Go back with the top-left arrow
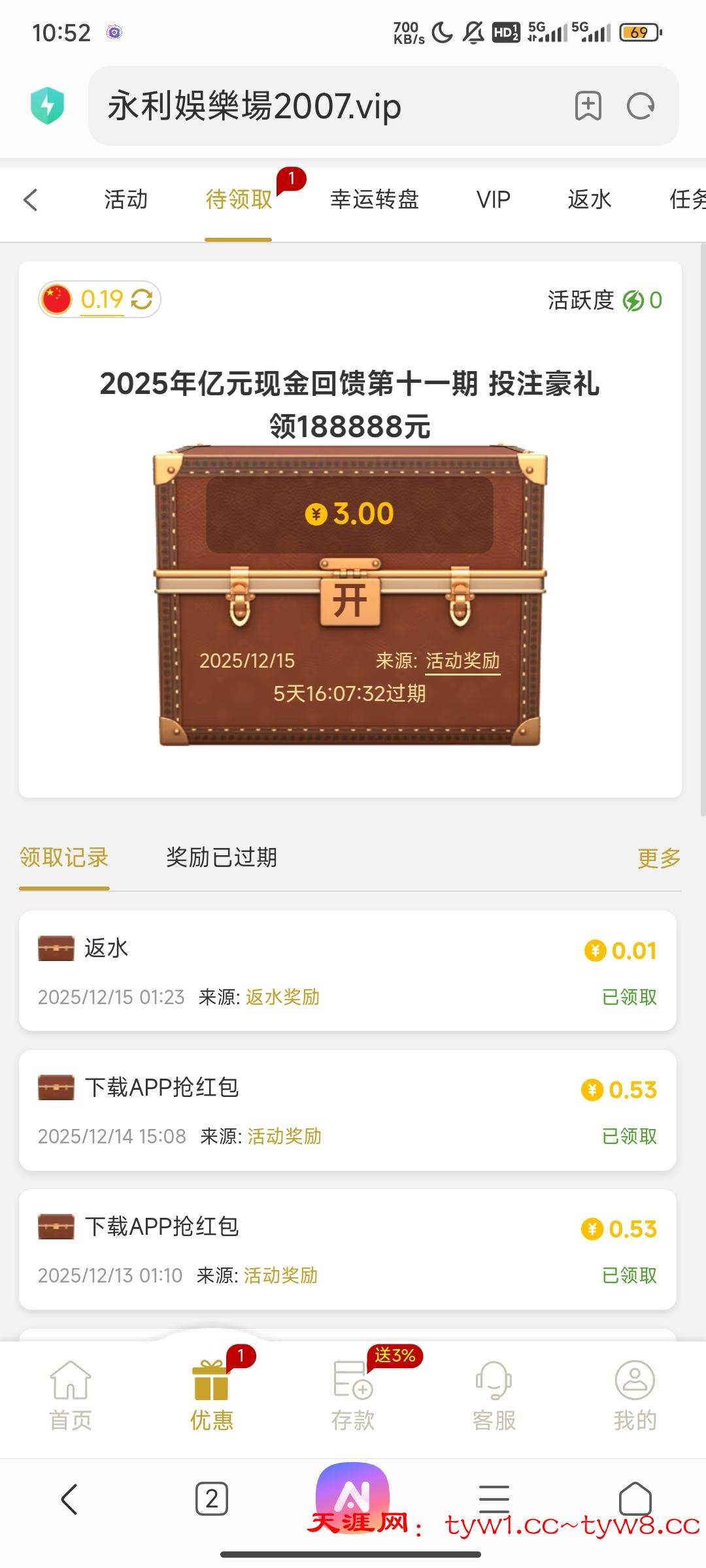This screenshot has width=706, height=1568. coord(31,200)
